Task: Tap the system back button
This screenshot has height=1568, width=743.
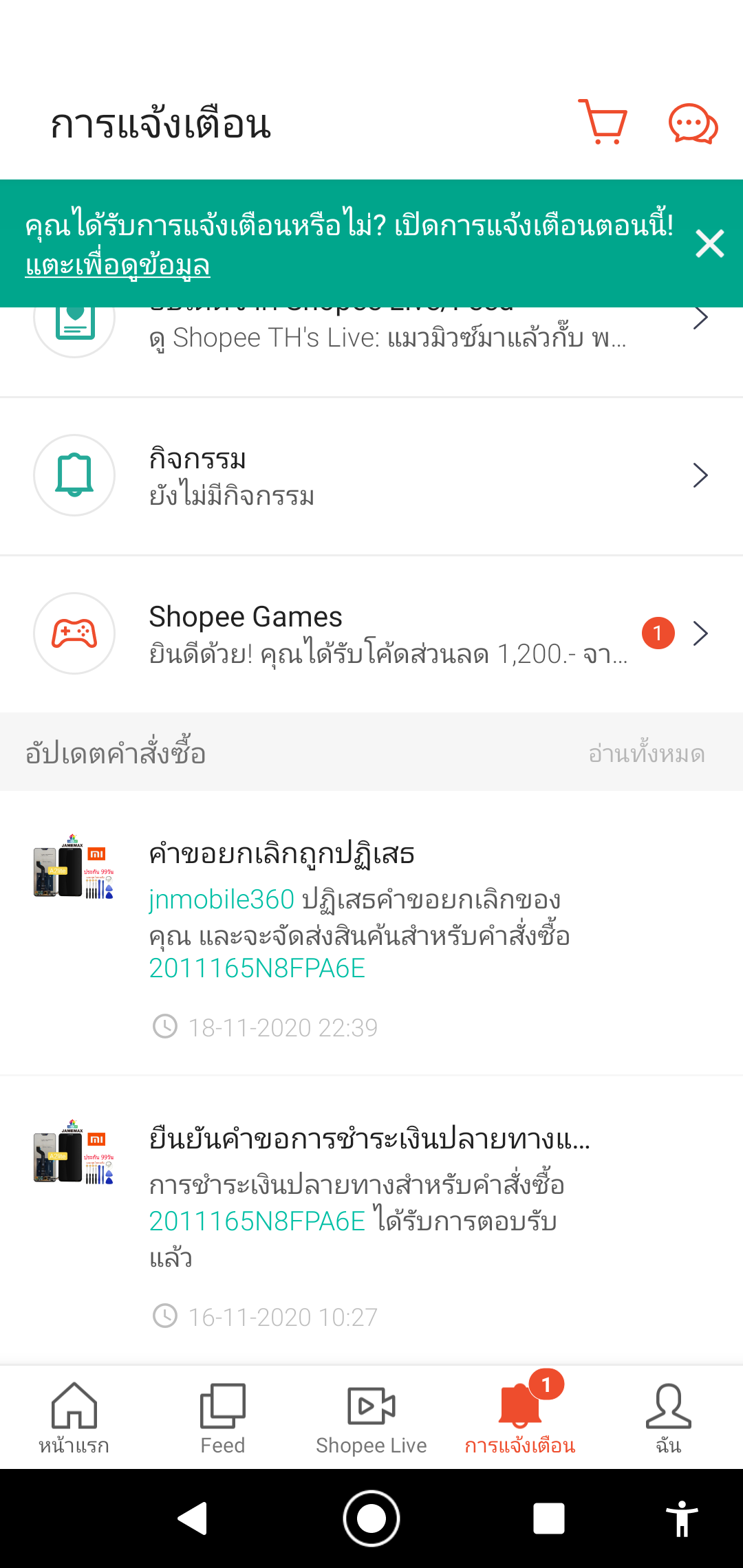Action: click(193, 1518)
